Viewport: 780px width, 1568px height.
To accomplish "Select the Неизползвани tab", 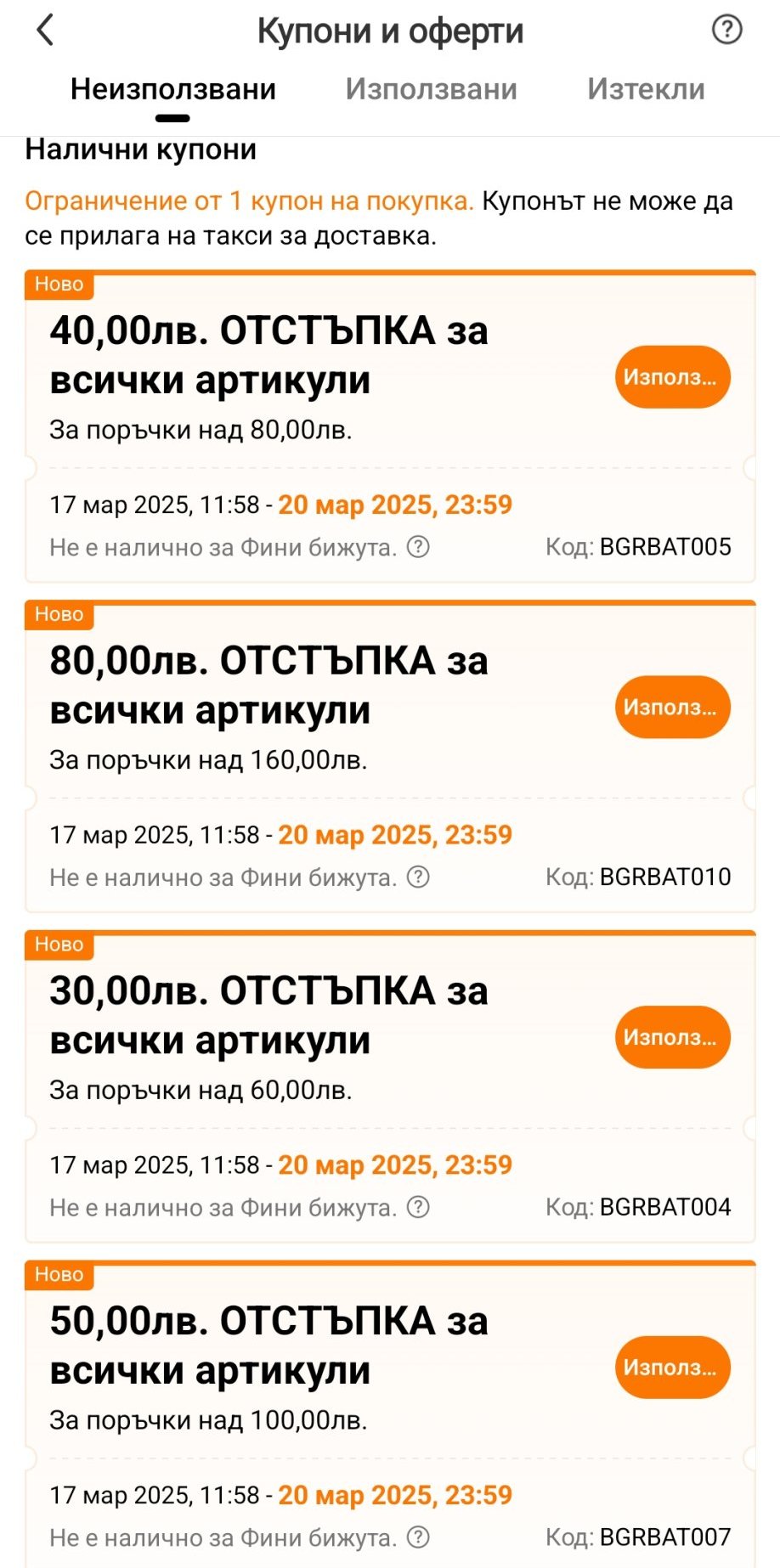I will point(173,89).
